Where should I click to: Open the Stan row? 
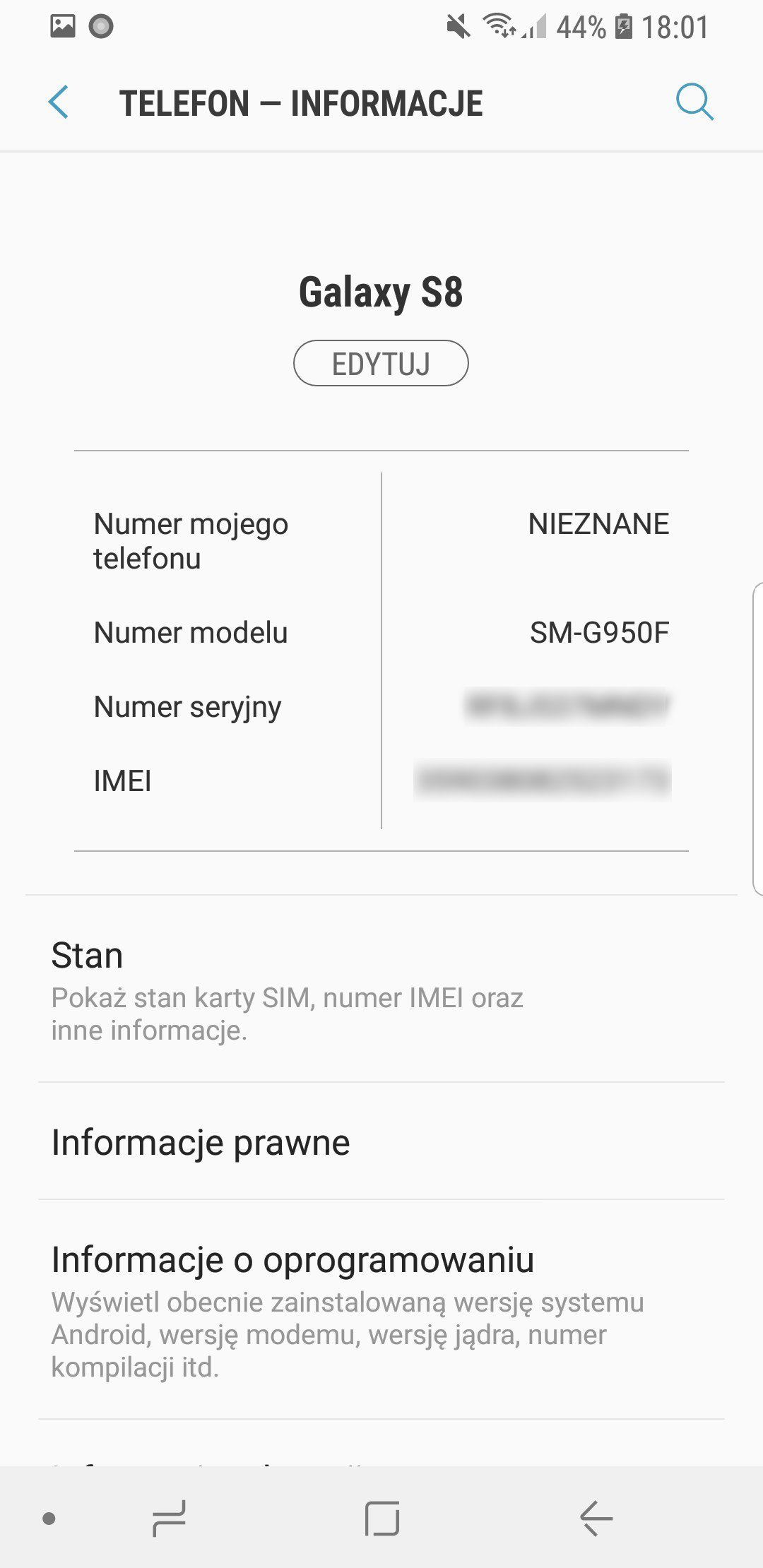point(381,989)
